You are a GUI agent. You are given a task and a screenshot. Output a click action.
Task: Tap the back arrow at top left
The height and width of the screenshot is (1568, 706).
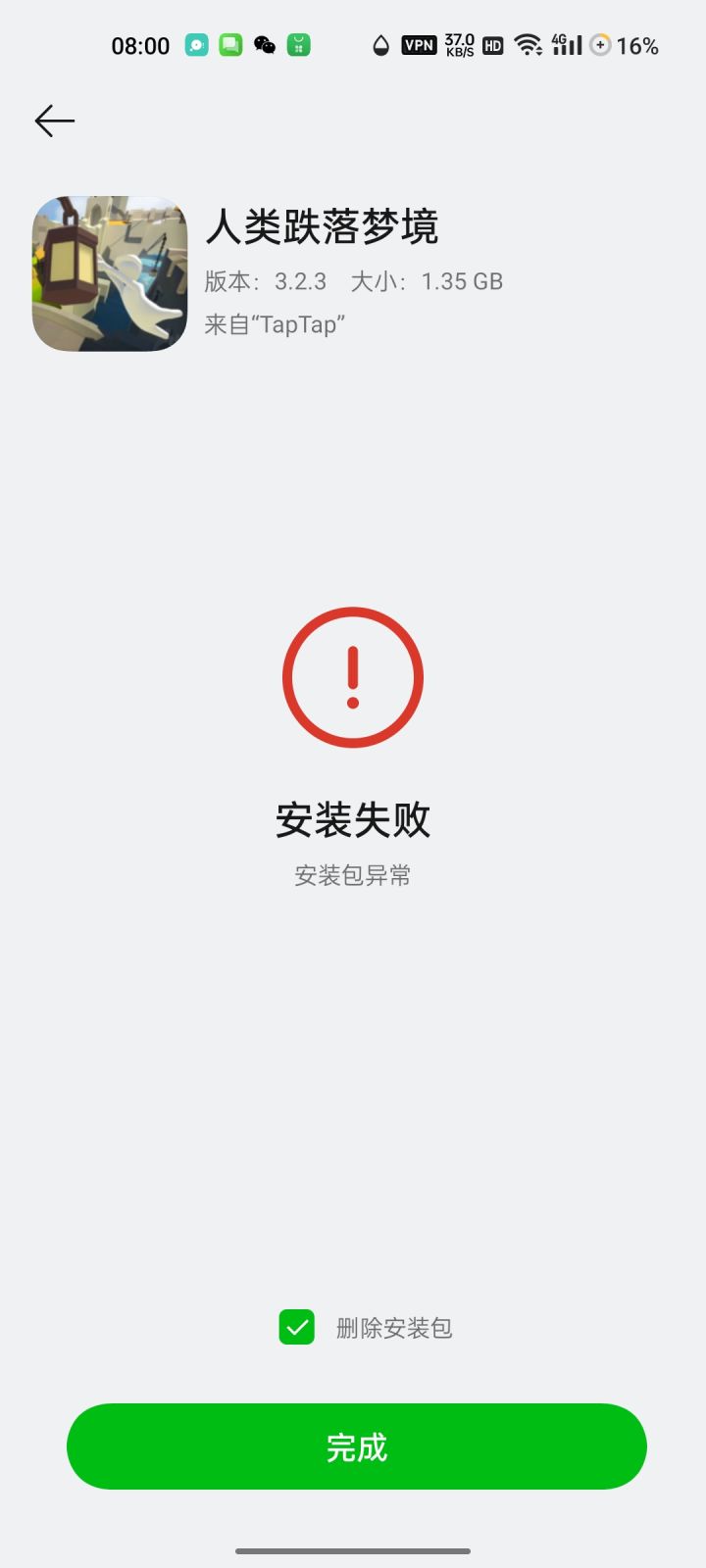[54, 120]
